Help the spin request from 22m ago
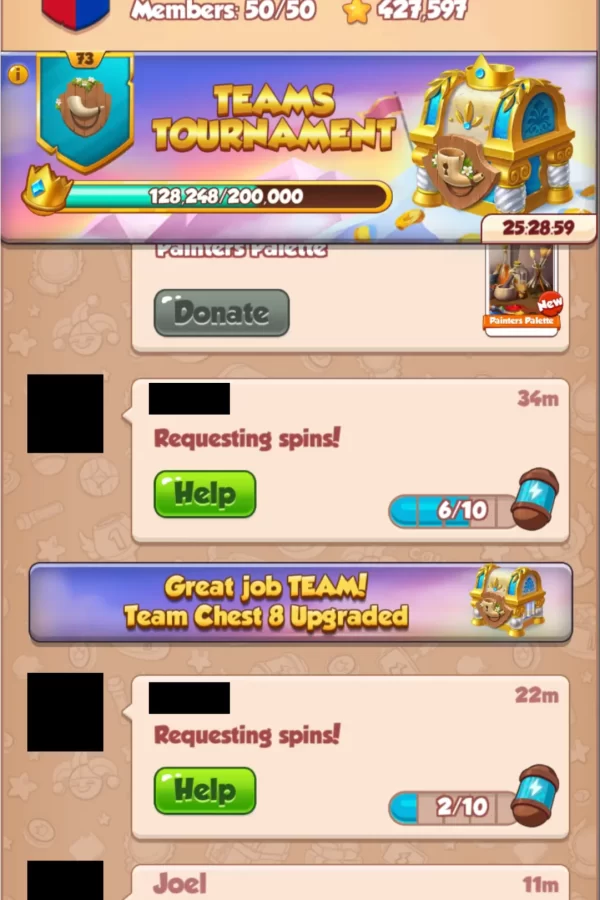 [205, 791]
